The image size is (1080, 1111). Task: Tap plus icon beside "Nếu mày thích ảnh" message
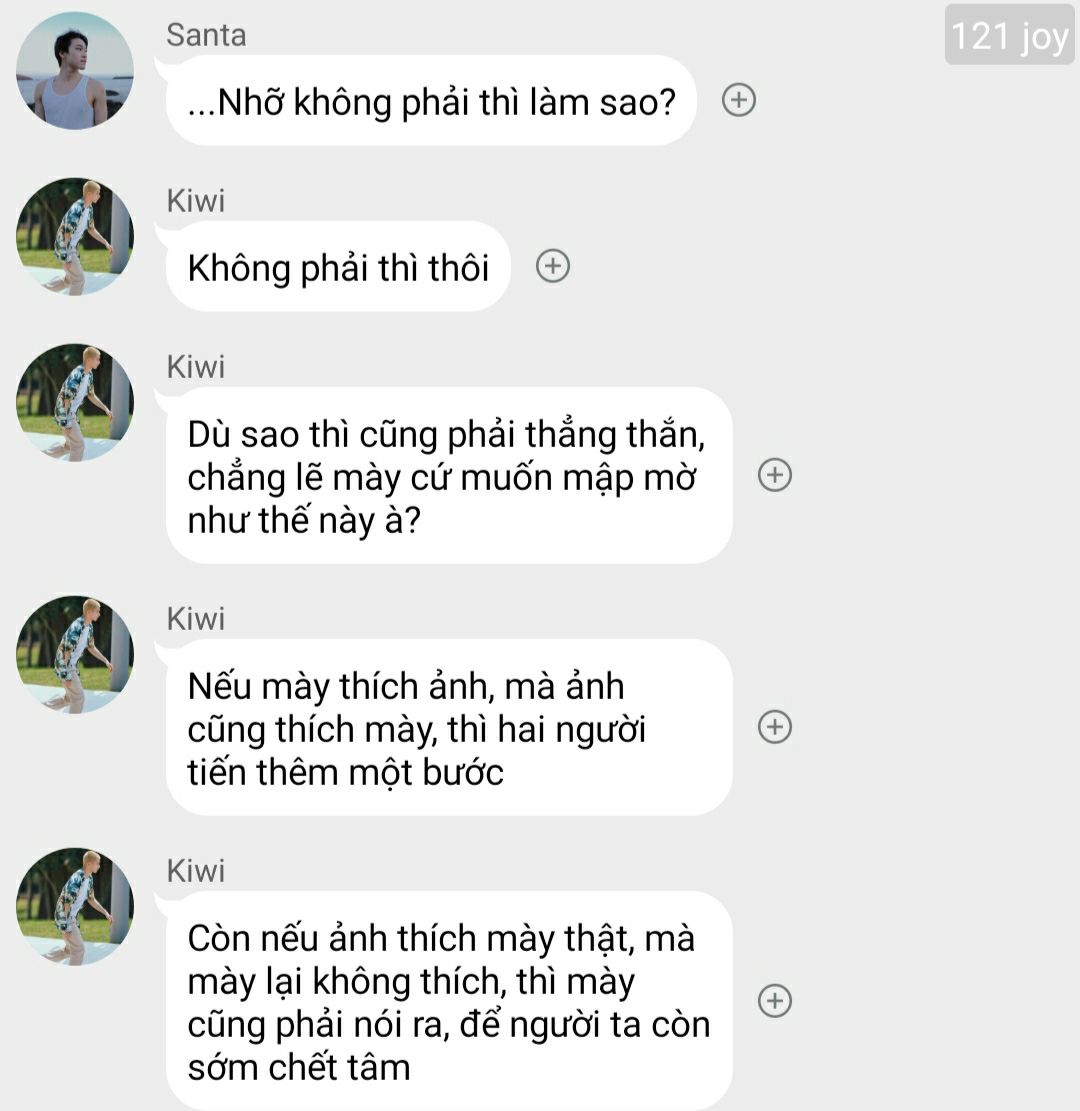[775, 727]
